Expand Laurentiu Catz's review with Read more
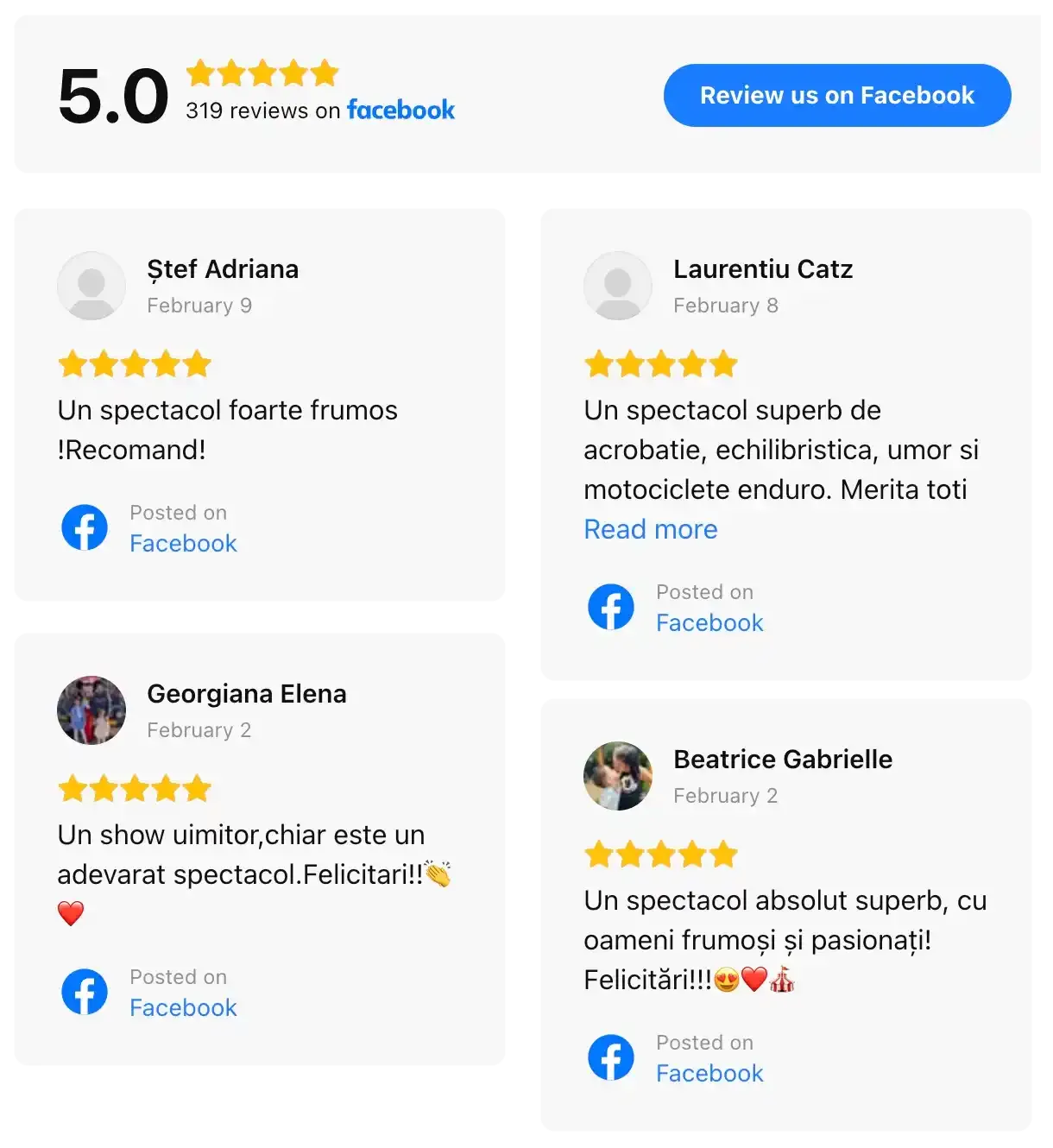This screenshot has width=1053, height=1148. click(650, 529)
